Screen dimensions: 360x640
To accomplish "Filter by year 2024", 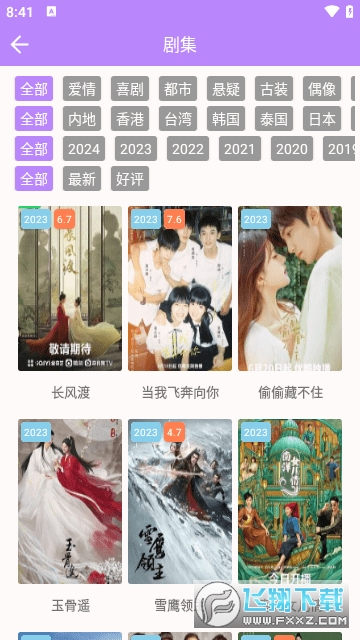I will [84, 149].
